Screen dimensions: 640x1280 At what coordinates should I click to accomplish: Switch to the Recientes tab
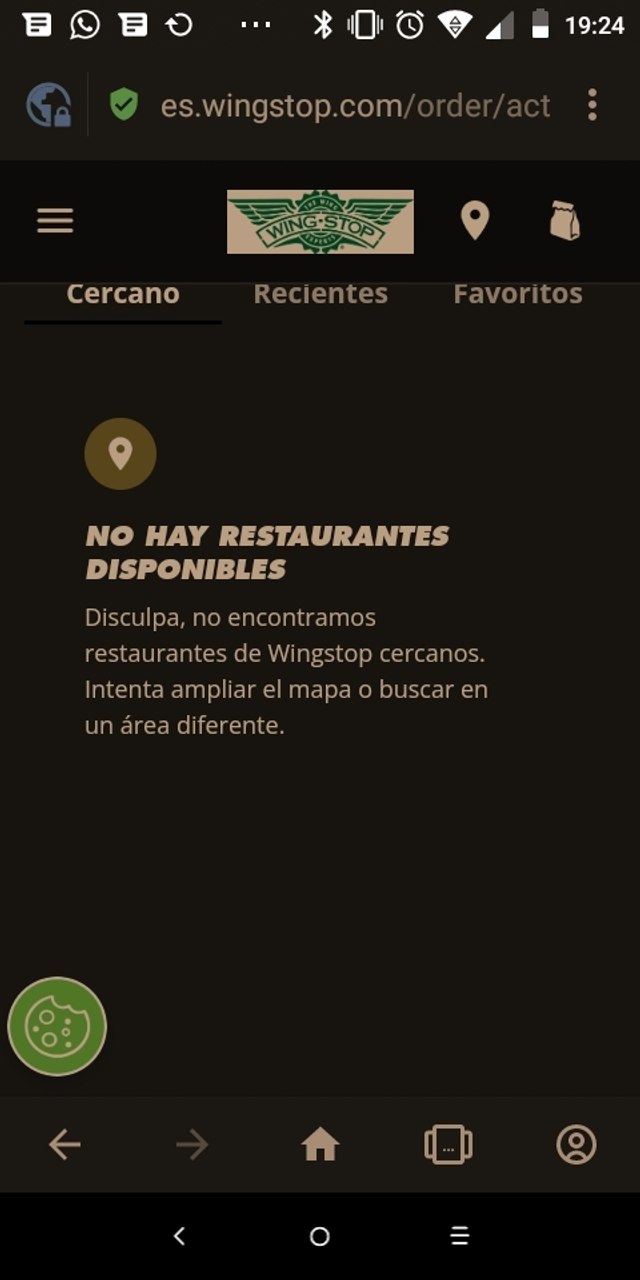pyautogui.click(x=320, y=294)
